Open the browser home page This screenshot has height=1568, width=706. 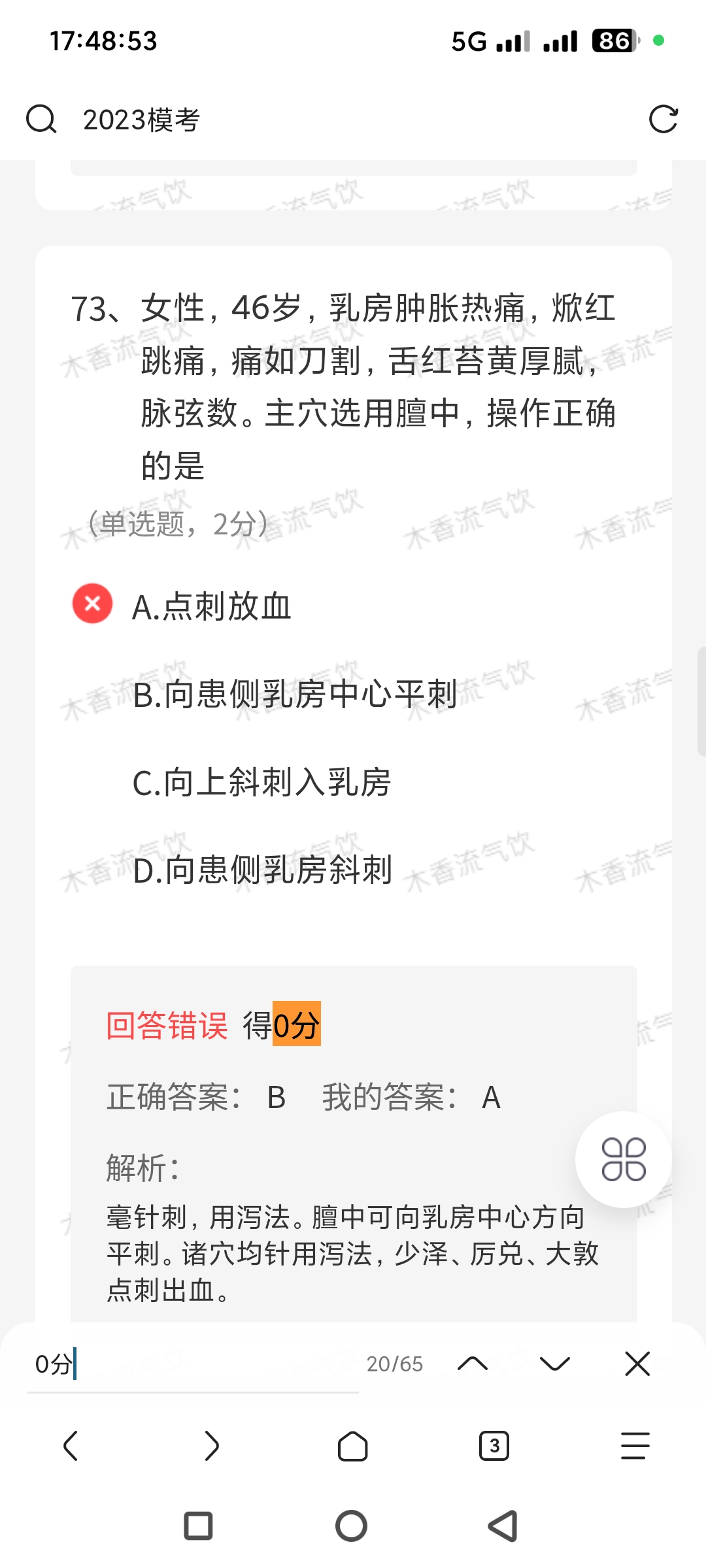pyautogui.click(x=352, y=1446)
